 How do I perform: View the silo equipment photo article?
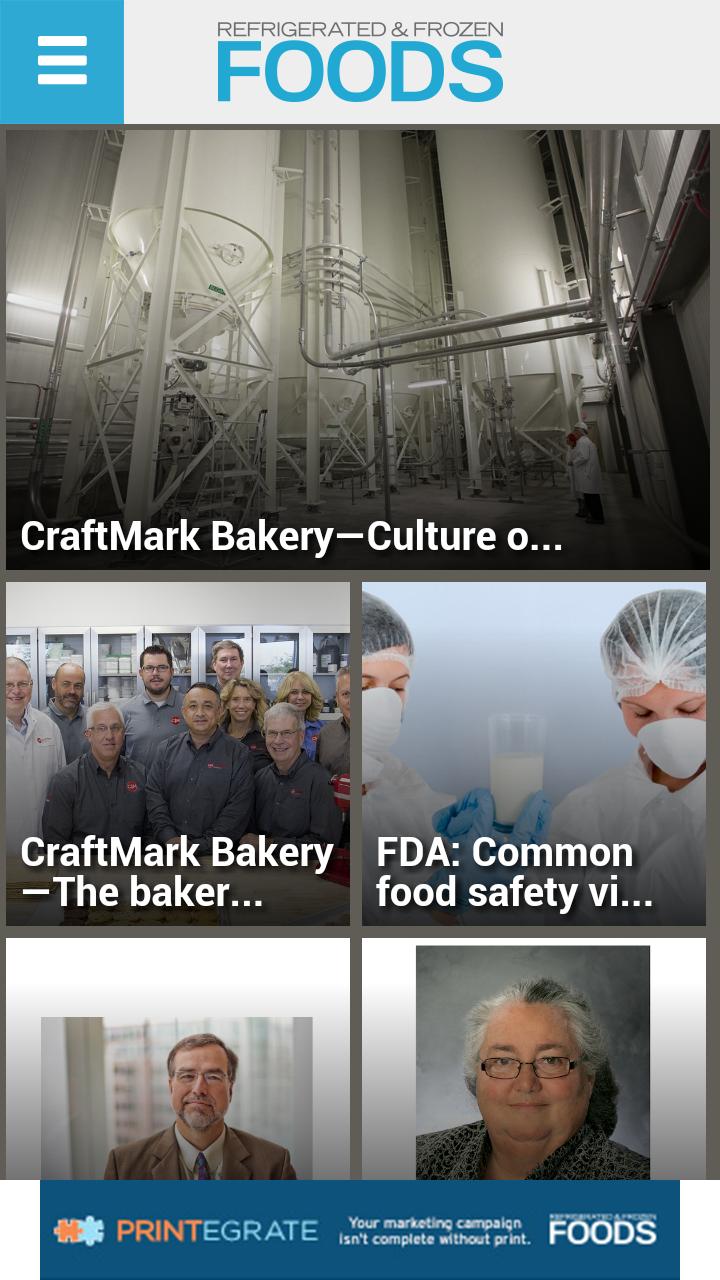point(360,330)
